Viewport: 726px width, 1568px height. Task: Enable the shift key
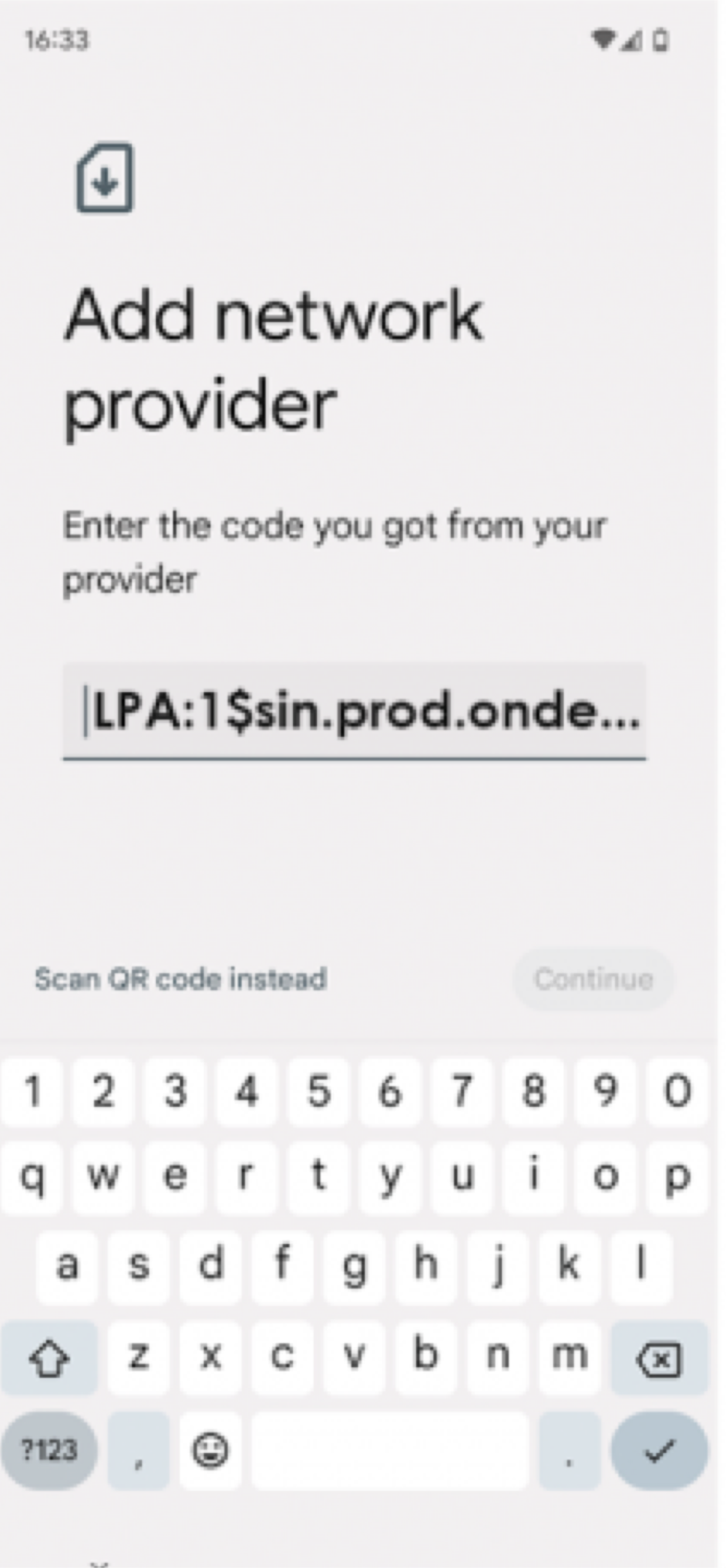(49, 1359)
